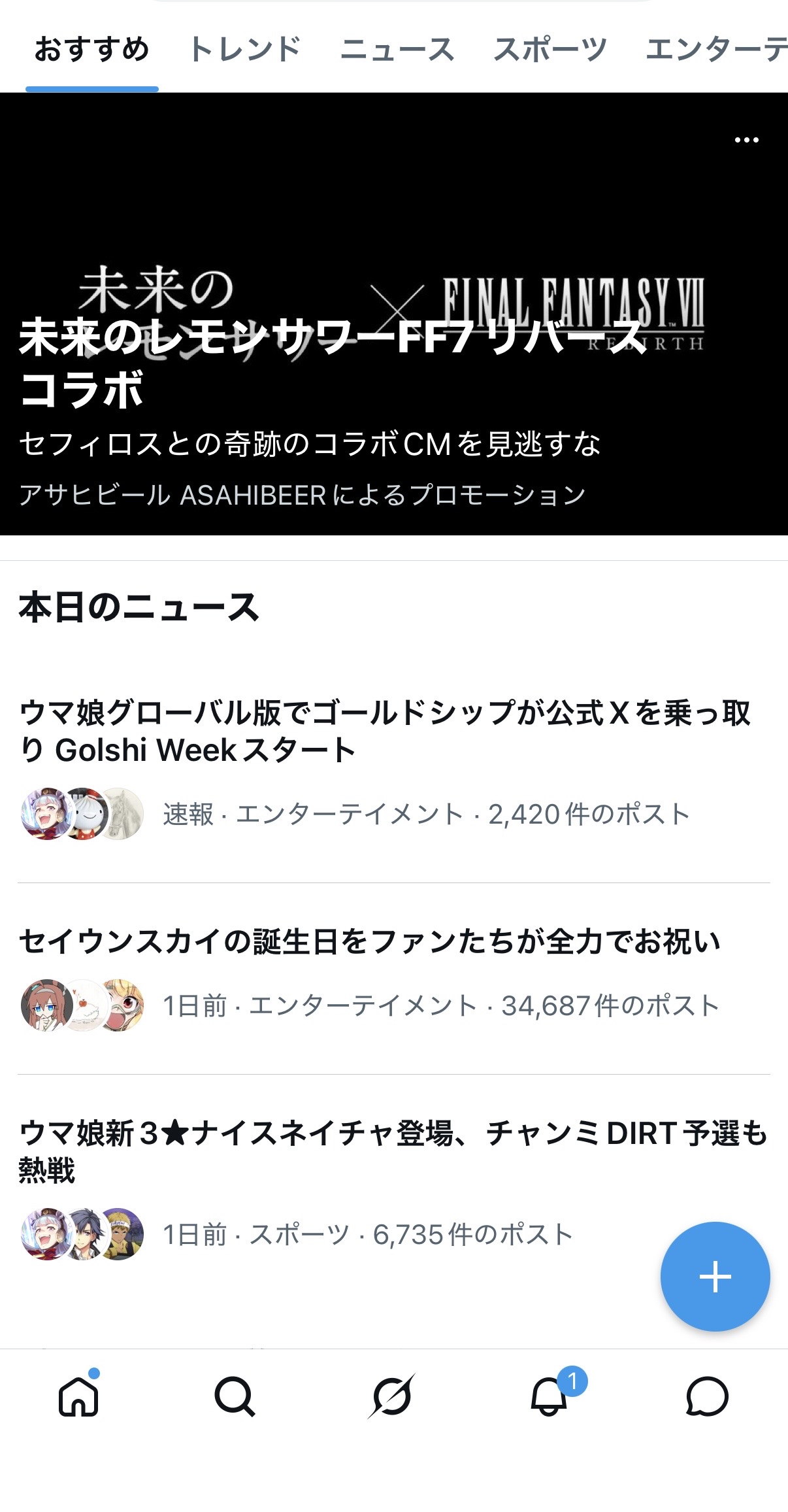The height and width of the screenshot is (1512, 788).
Task: Open the notifications bell
Action: [549, 1396]
